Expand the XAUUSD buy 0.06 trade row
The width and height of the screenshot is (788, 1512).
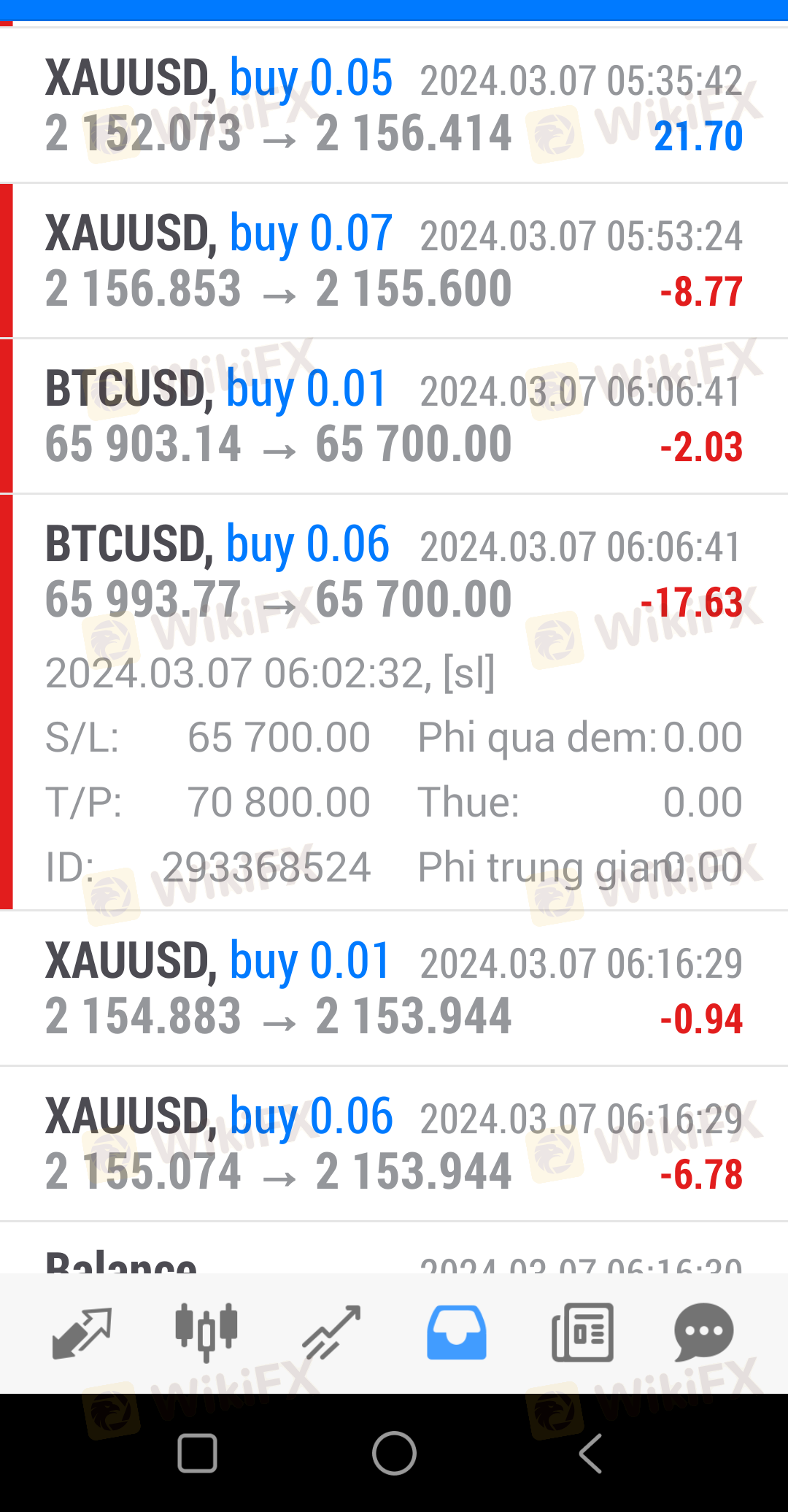click(394, 1143)
